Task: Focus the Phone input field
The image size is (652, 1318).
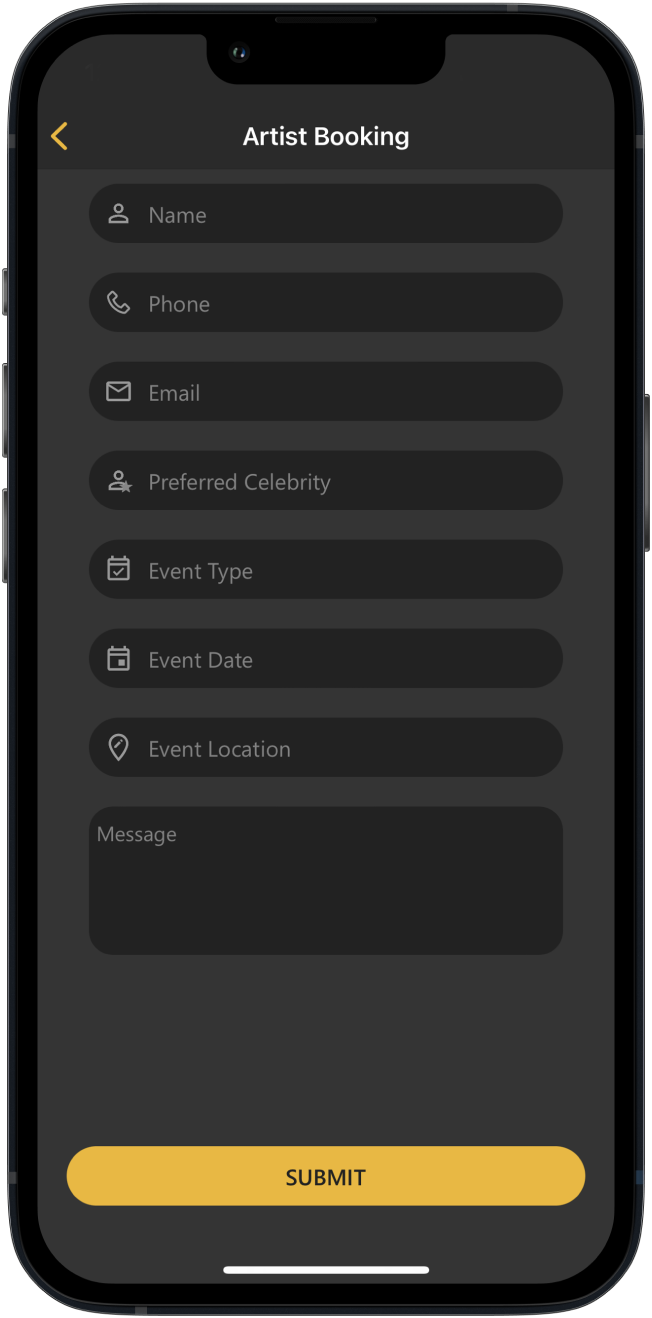Action: [326, 302]
